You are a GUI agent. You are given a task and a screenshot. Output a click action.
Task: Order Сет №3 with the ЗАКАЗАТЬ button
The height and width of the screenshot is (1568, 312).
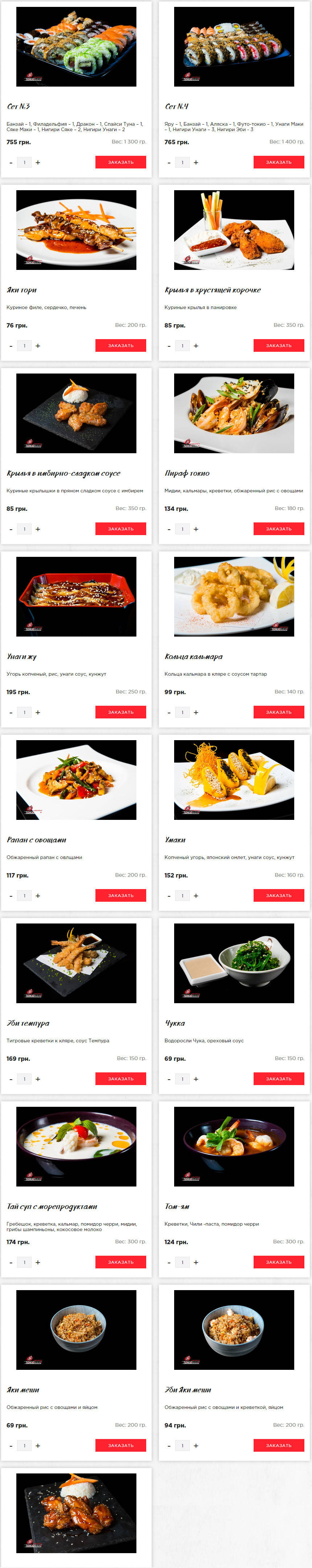[121, 162]
